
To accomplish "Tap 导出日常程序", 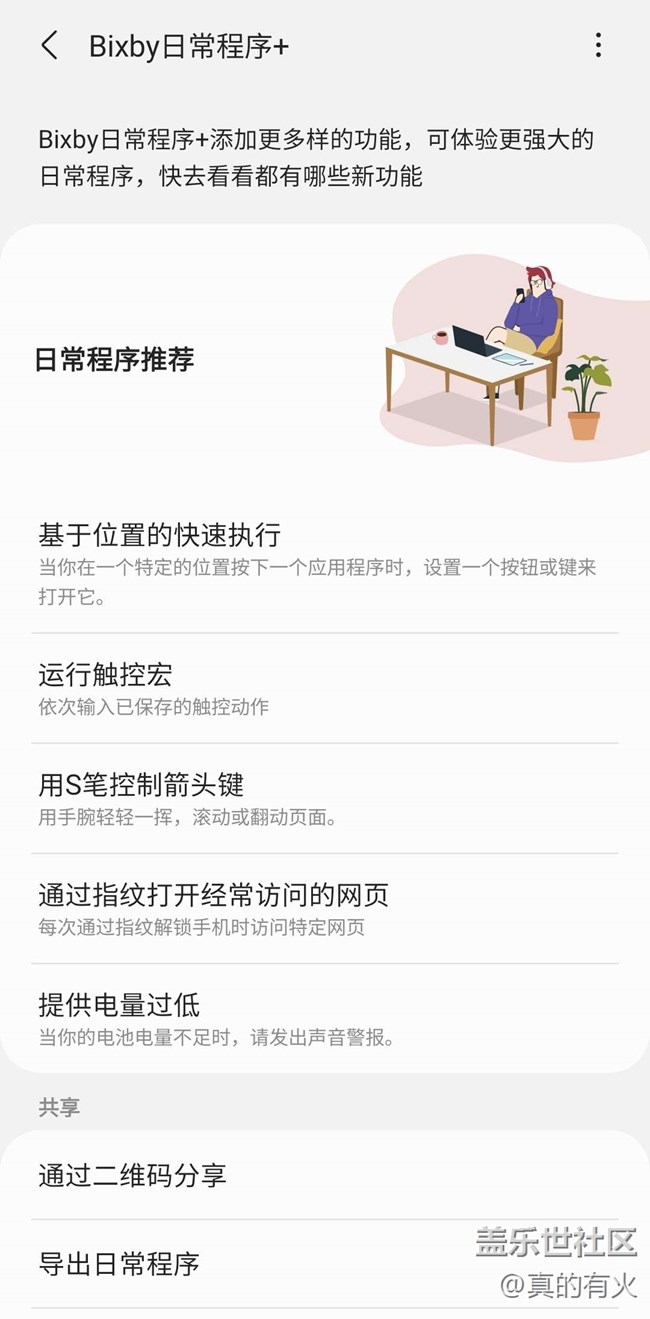I will click(x=325, y=1263).
